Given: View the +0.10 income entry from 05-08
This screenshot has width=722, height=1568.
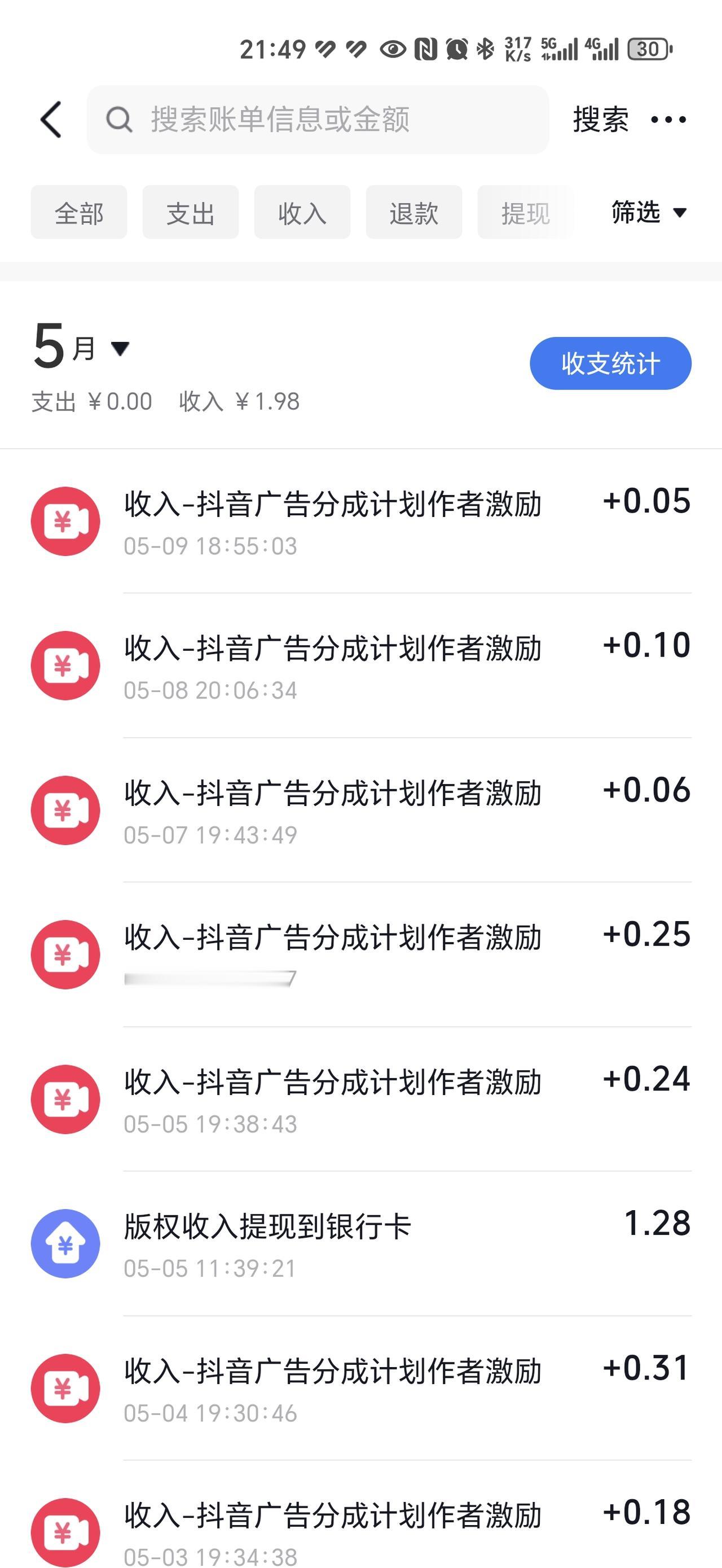Looking at the screenshot, I should tap(360, 666).
